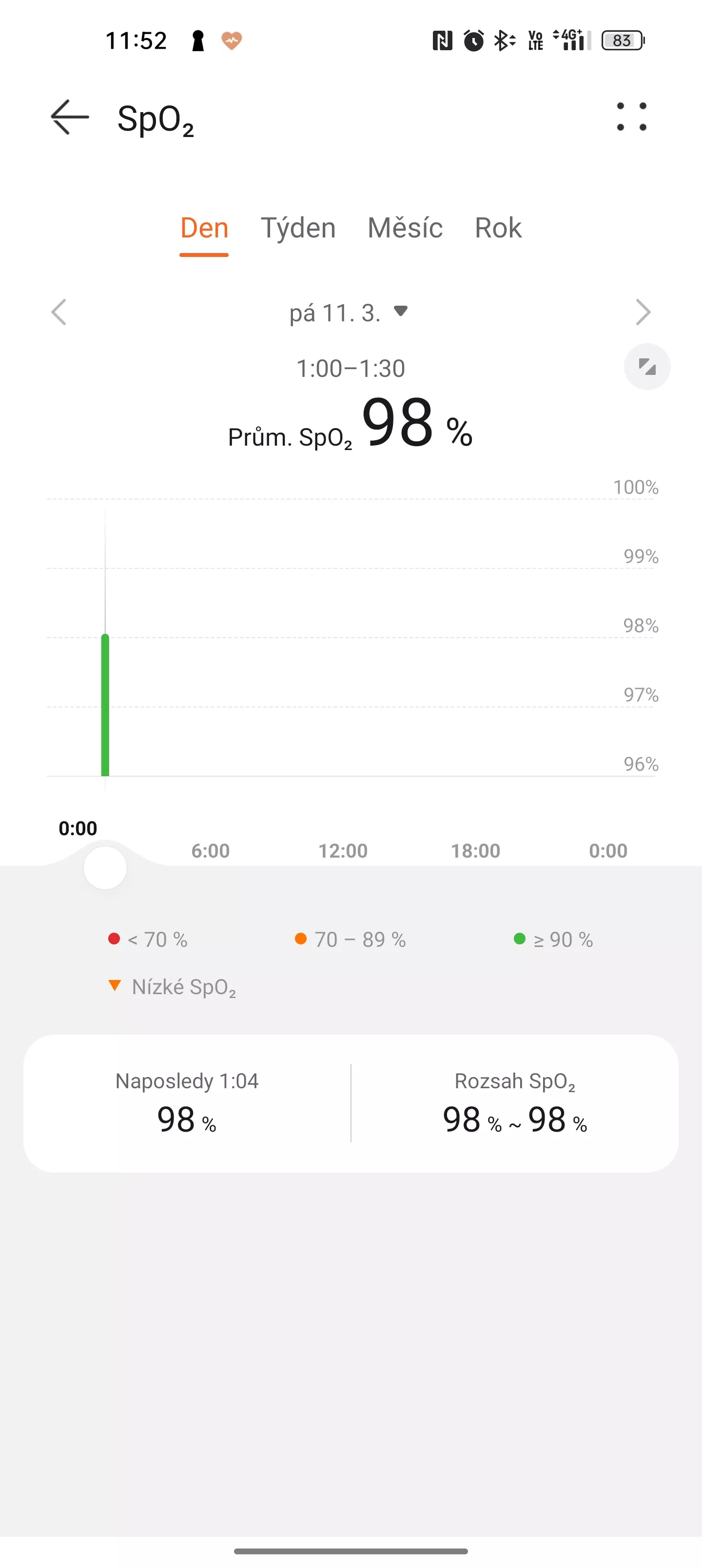Tap the green 1:00 SpO₂ bar in chart
The image size is (702, 1568).
(x=105, y=705)
